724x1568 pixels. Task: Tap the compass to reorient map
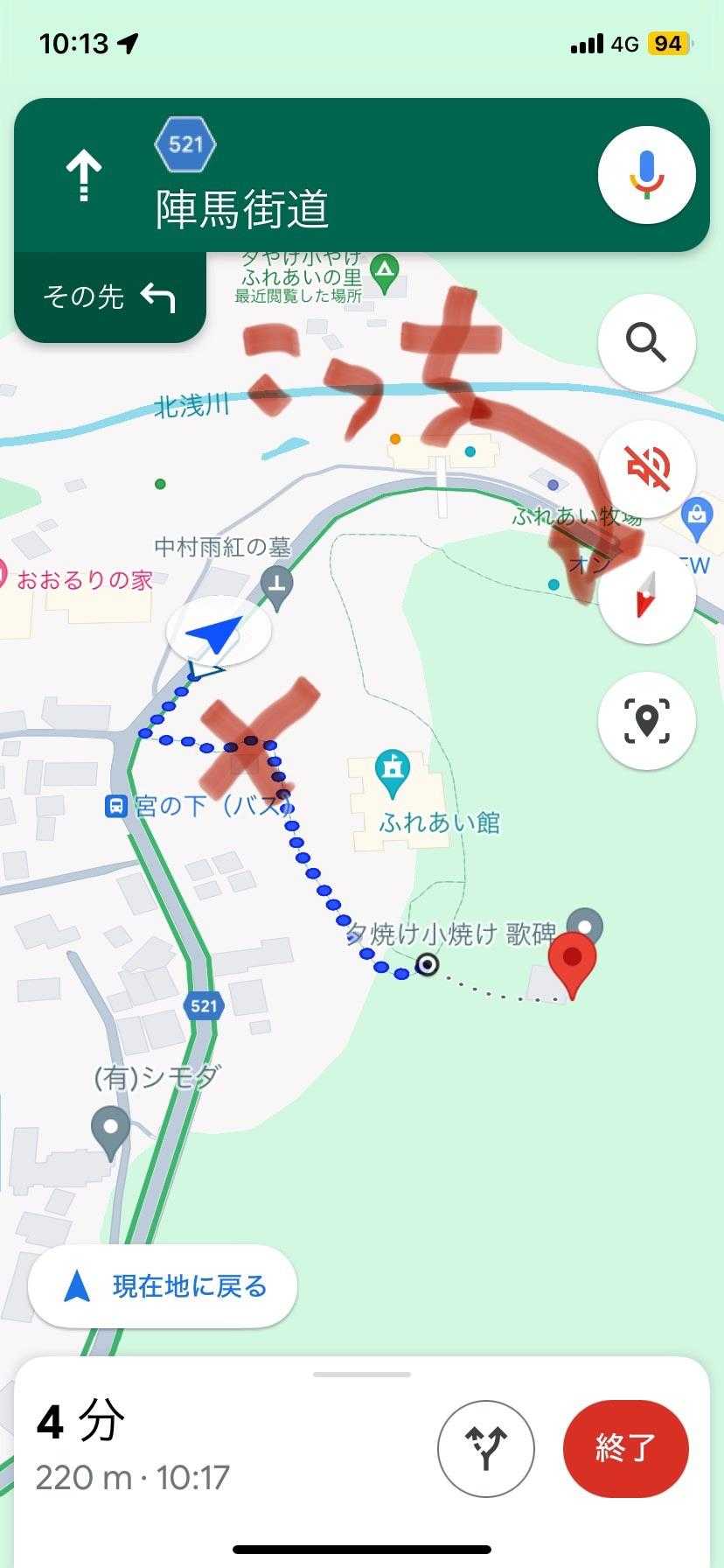646,595
